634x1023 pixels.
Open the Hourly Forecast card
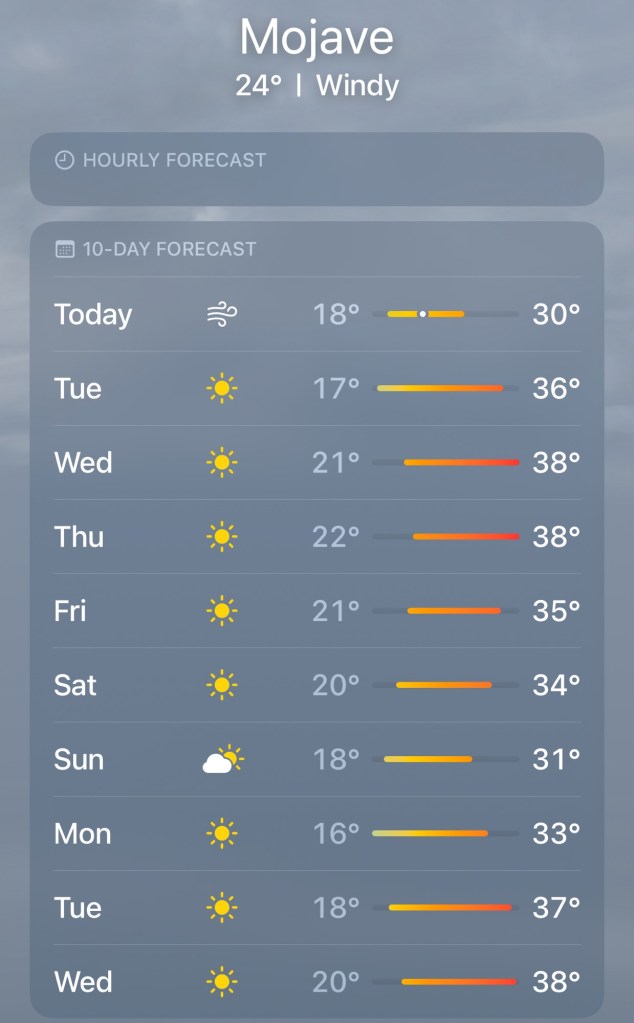click(316, 168)
